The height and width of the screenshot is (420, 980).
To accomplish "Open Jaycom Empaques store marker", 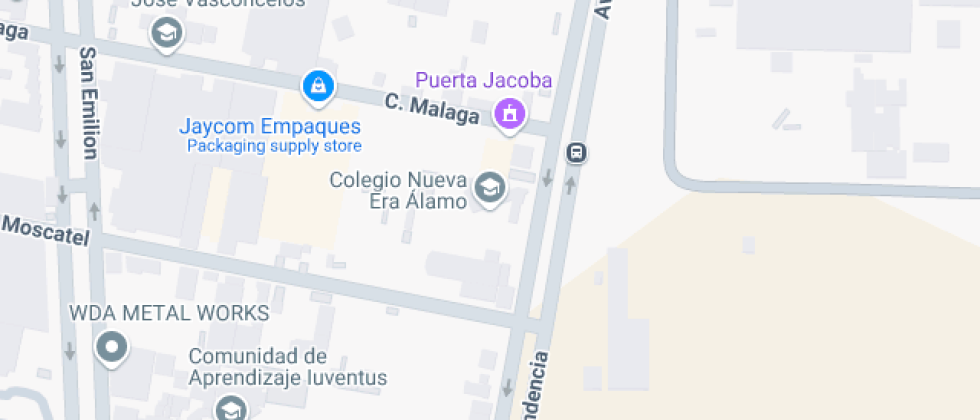I will pyautogui.click(x=317, y=86).
